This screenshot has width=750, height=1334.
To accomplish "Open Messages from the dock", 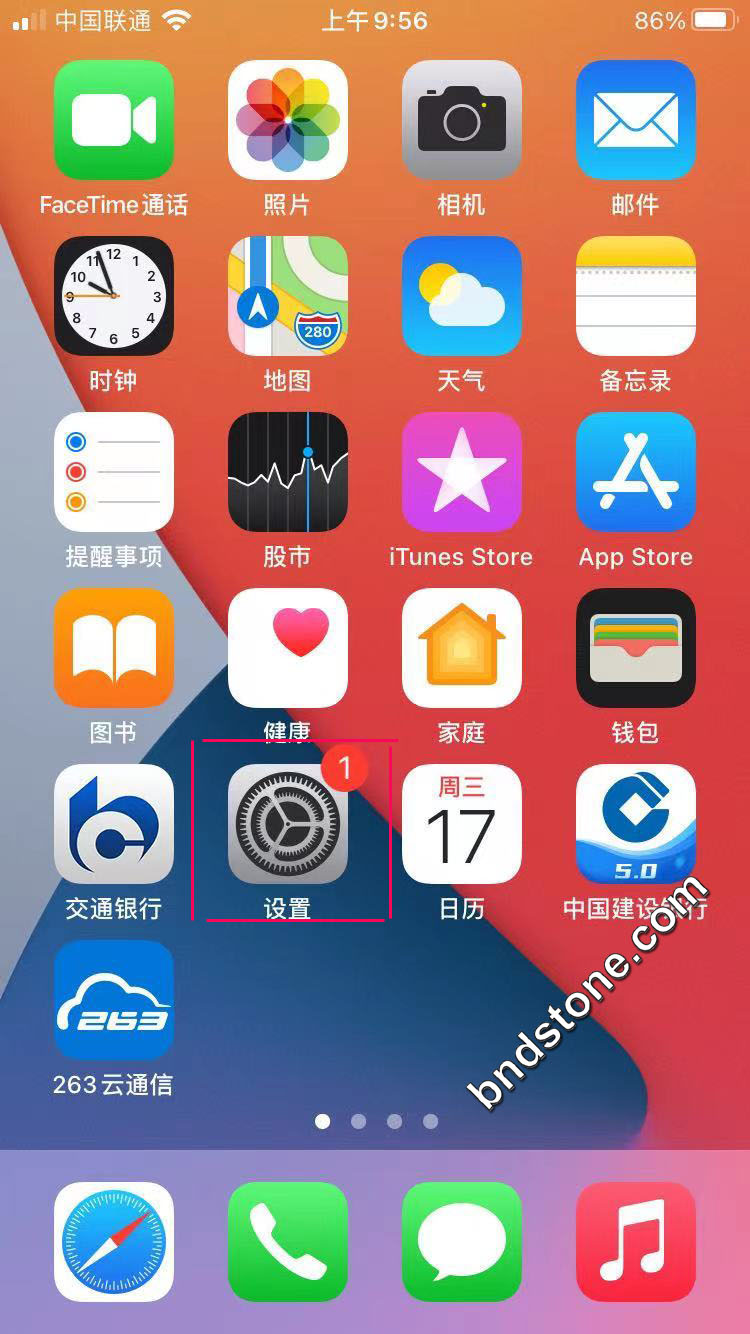I will click(461, 1242).
